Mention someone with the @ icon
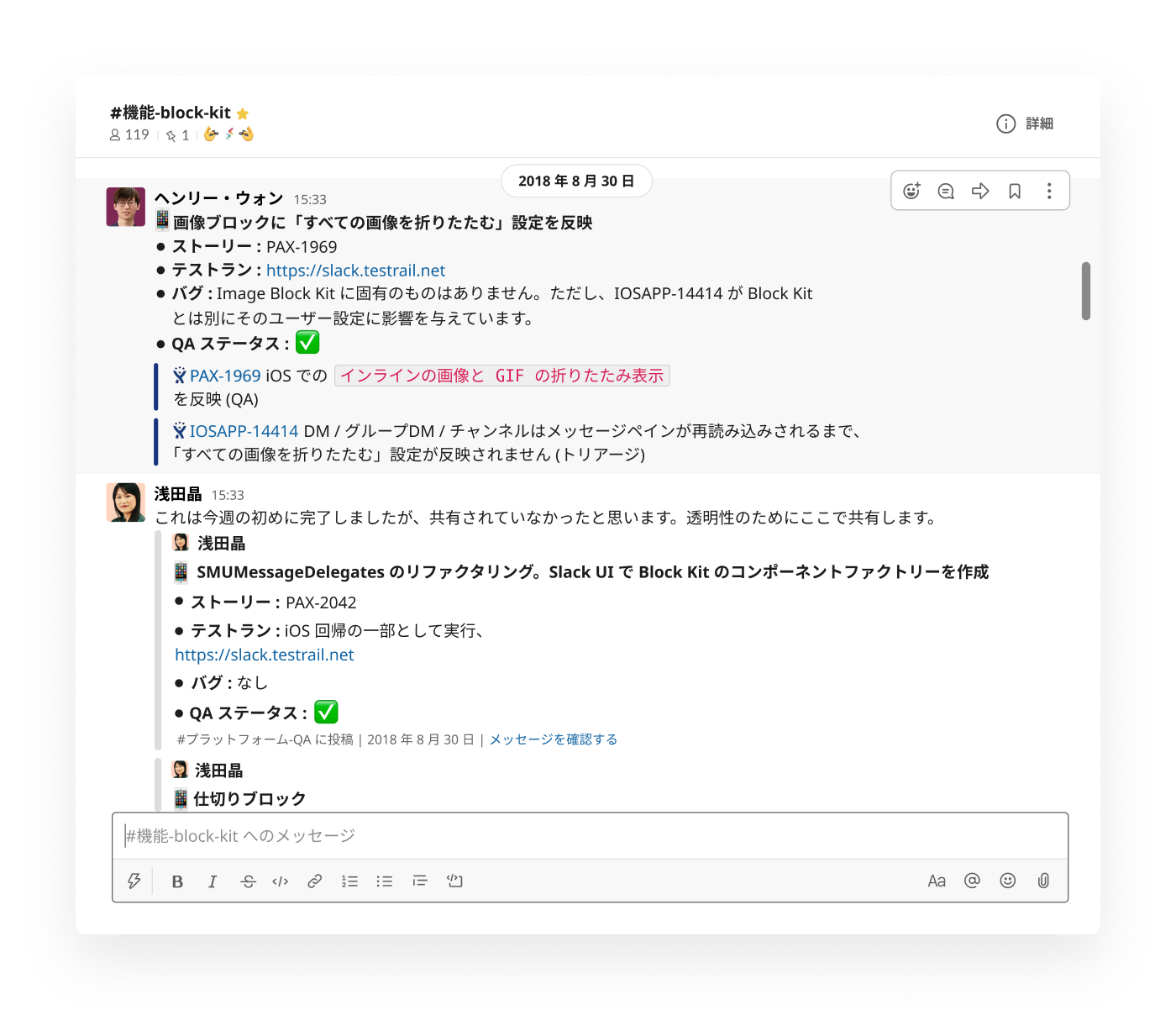The image size is (1176, 1010). click(972, 881)
